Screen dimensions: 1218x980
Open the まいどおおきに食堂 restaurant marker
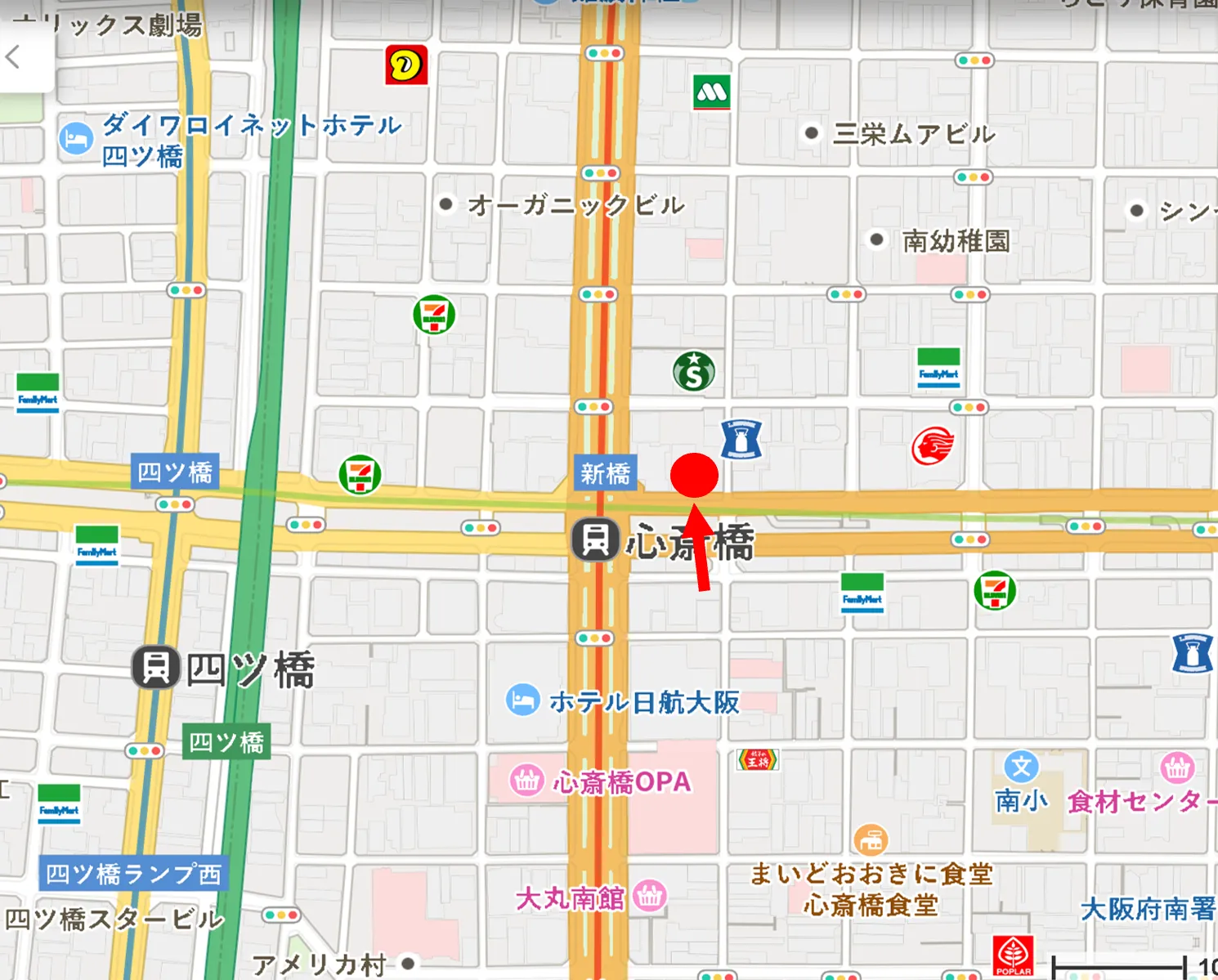tap(871, 839)
